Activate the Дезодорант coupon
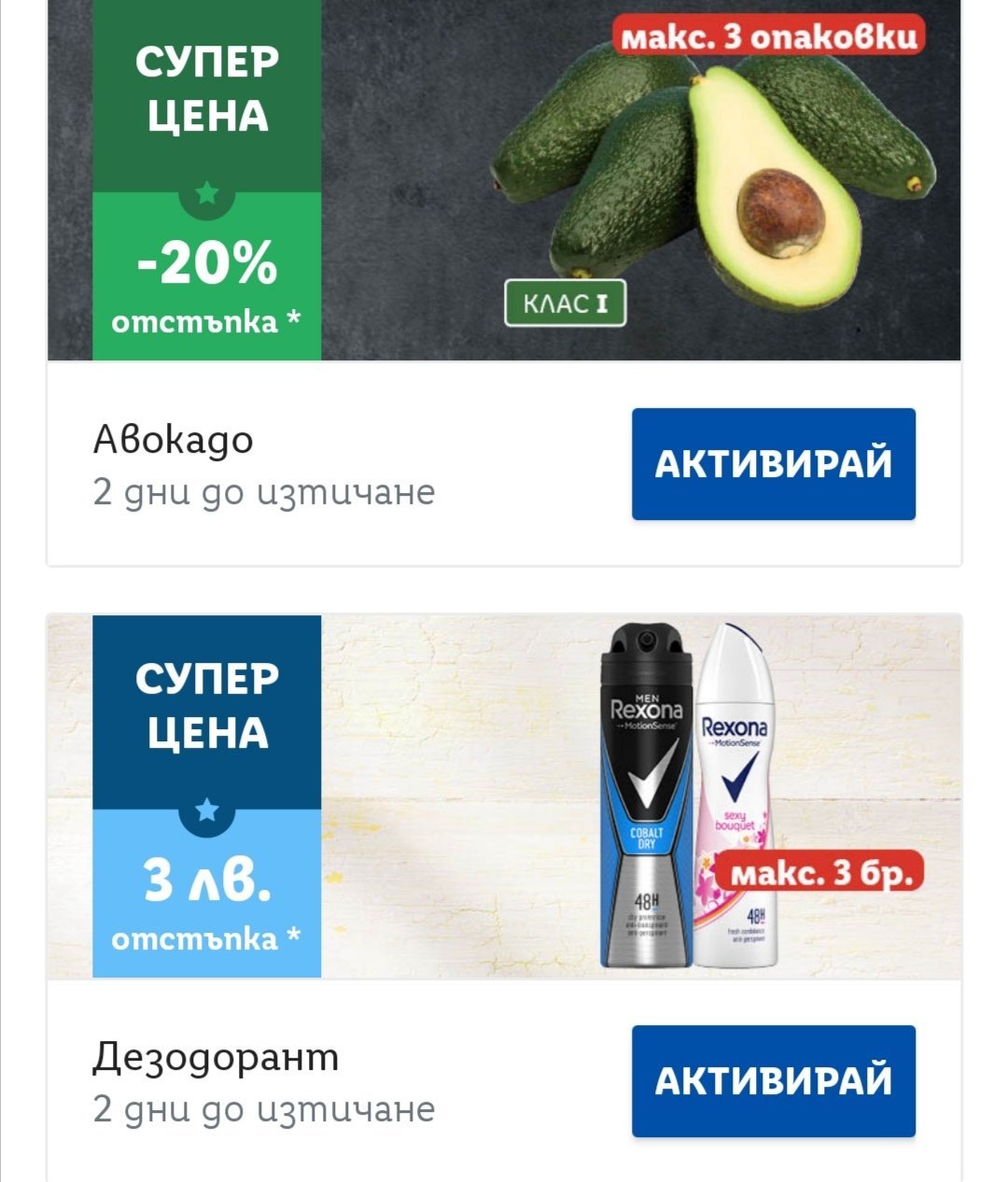 coord(773,1081)
